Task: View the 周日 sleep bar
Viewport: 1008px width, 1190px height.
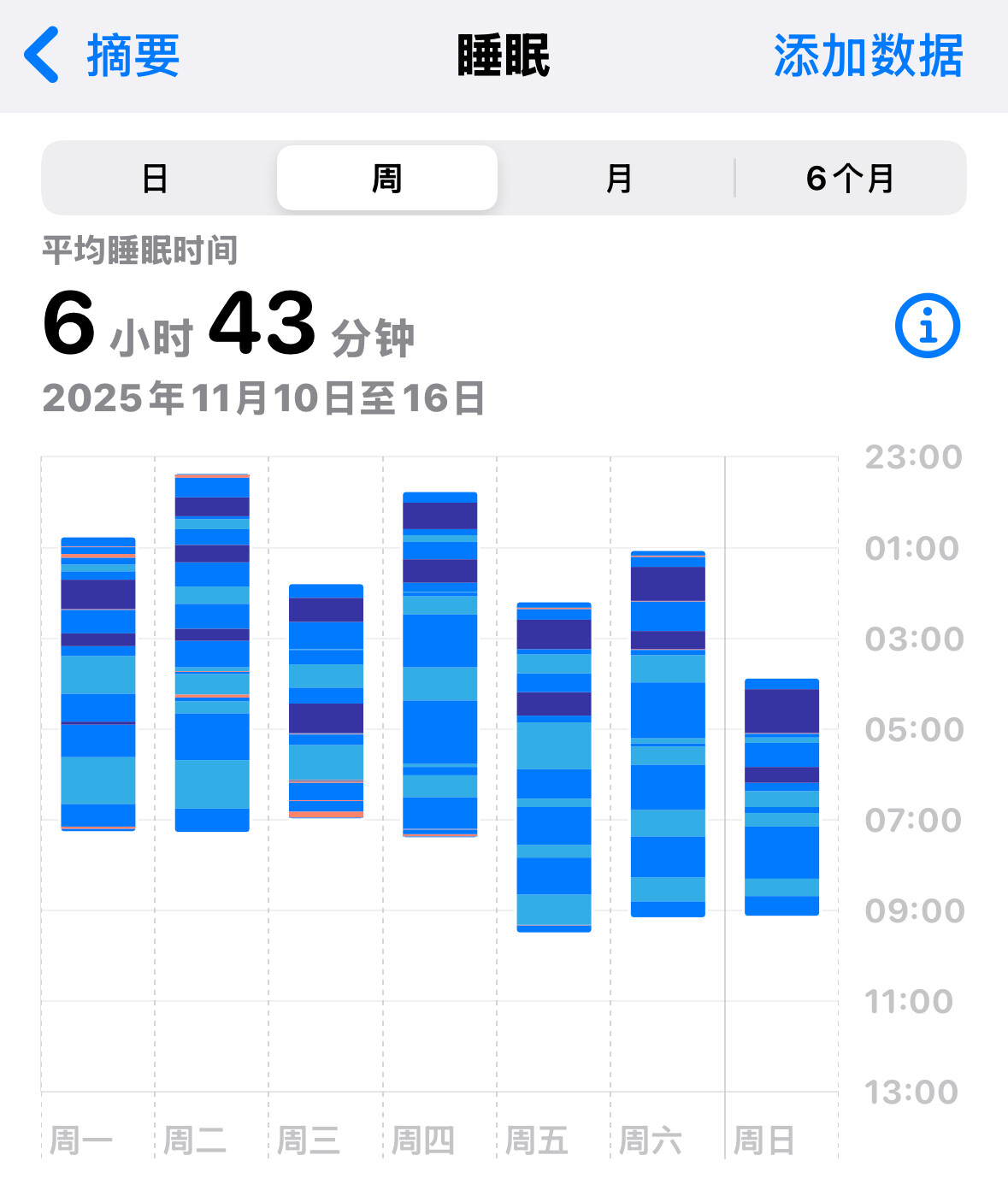Action: pos(781,797)
